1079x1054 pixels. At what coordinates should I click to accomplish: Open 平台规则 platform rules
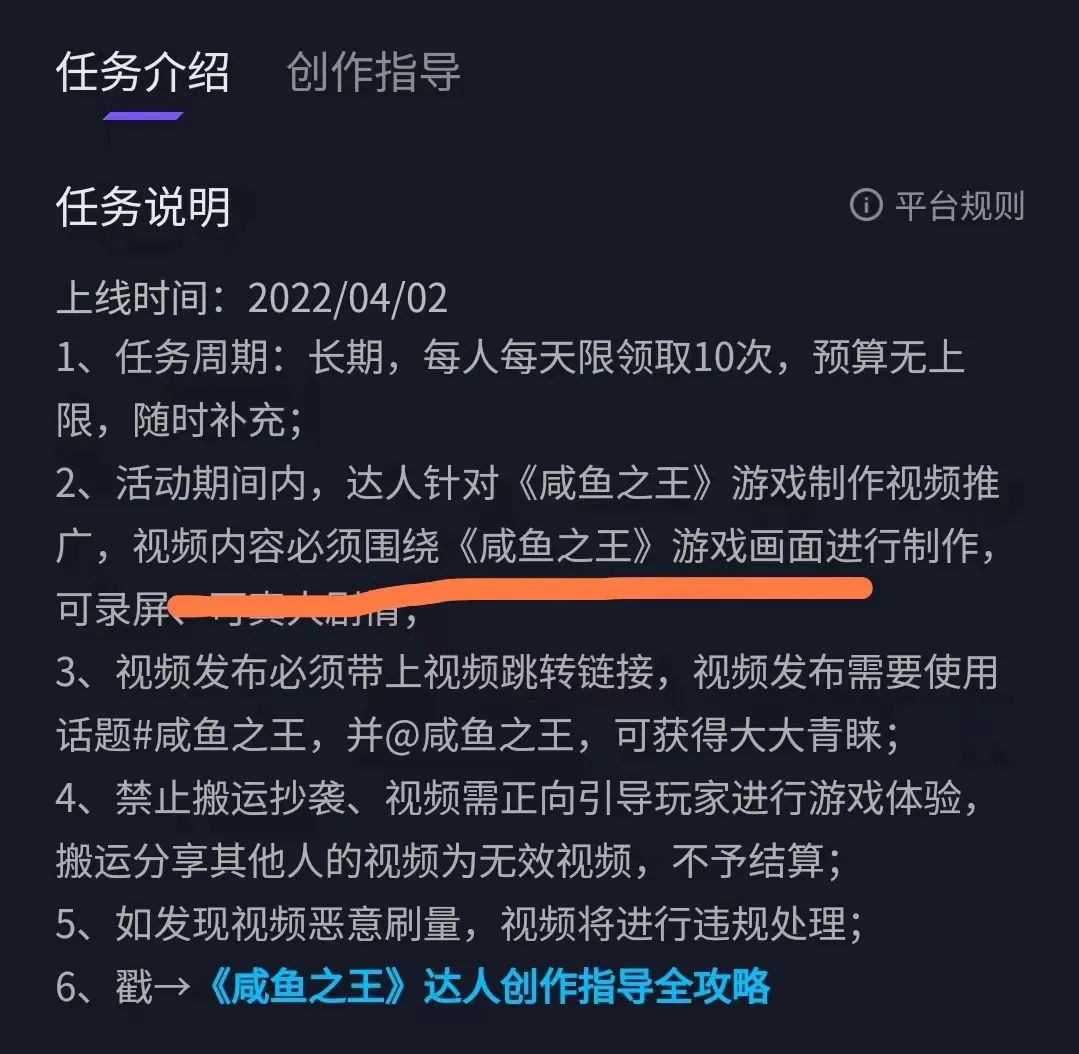tap(938, 206)
